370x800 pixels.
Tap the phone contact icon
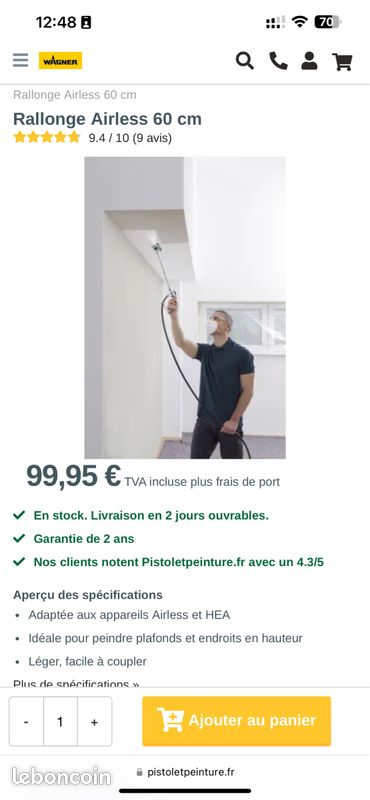coord(278,61)
